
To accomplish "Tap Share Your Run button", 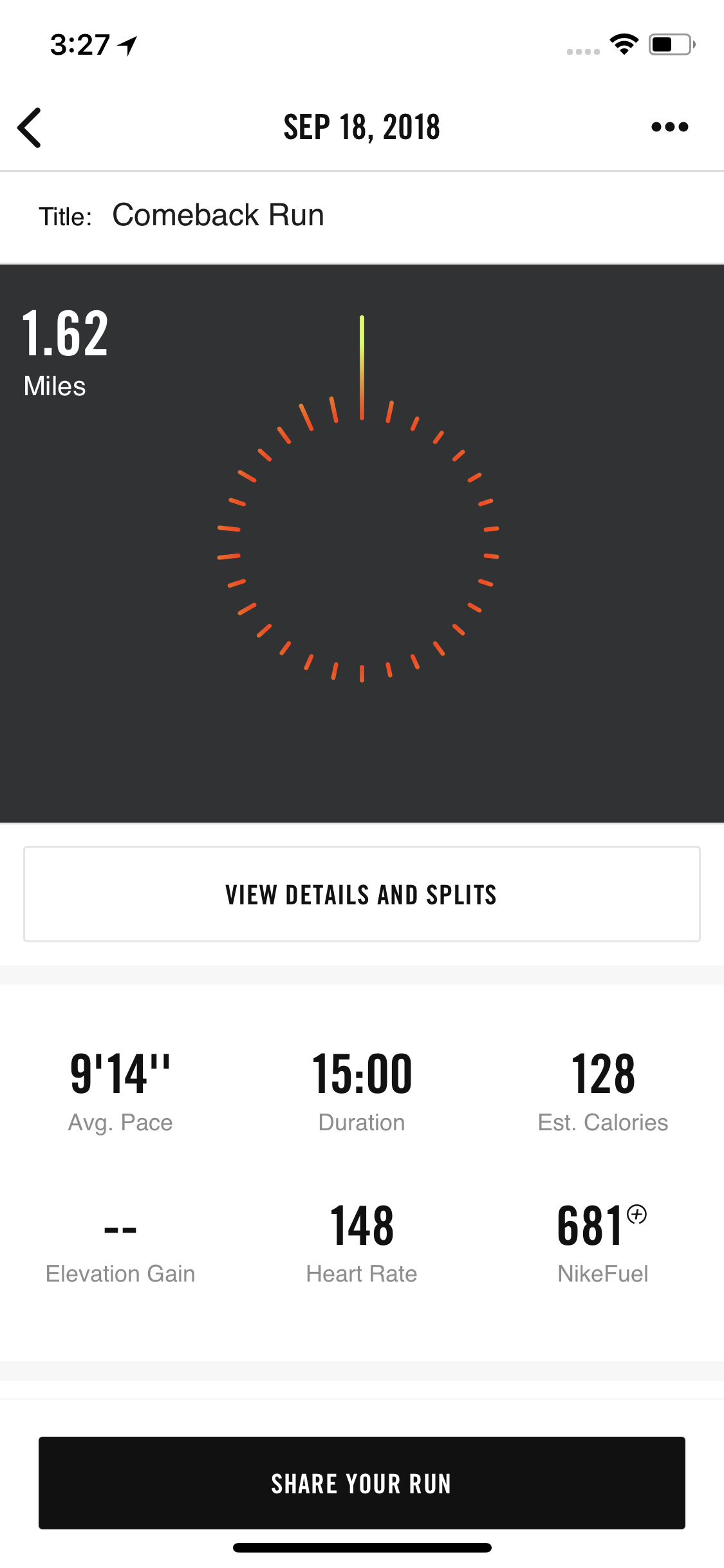I will (362, 1482).
